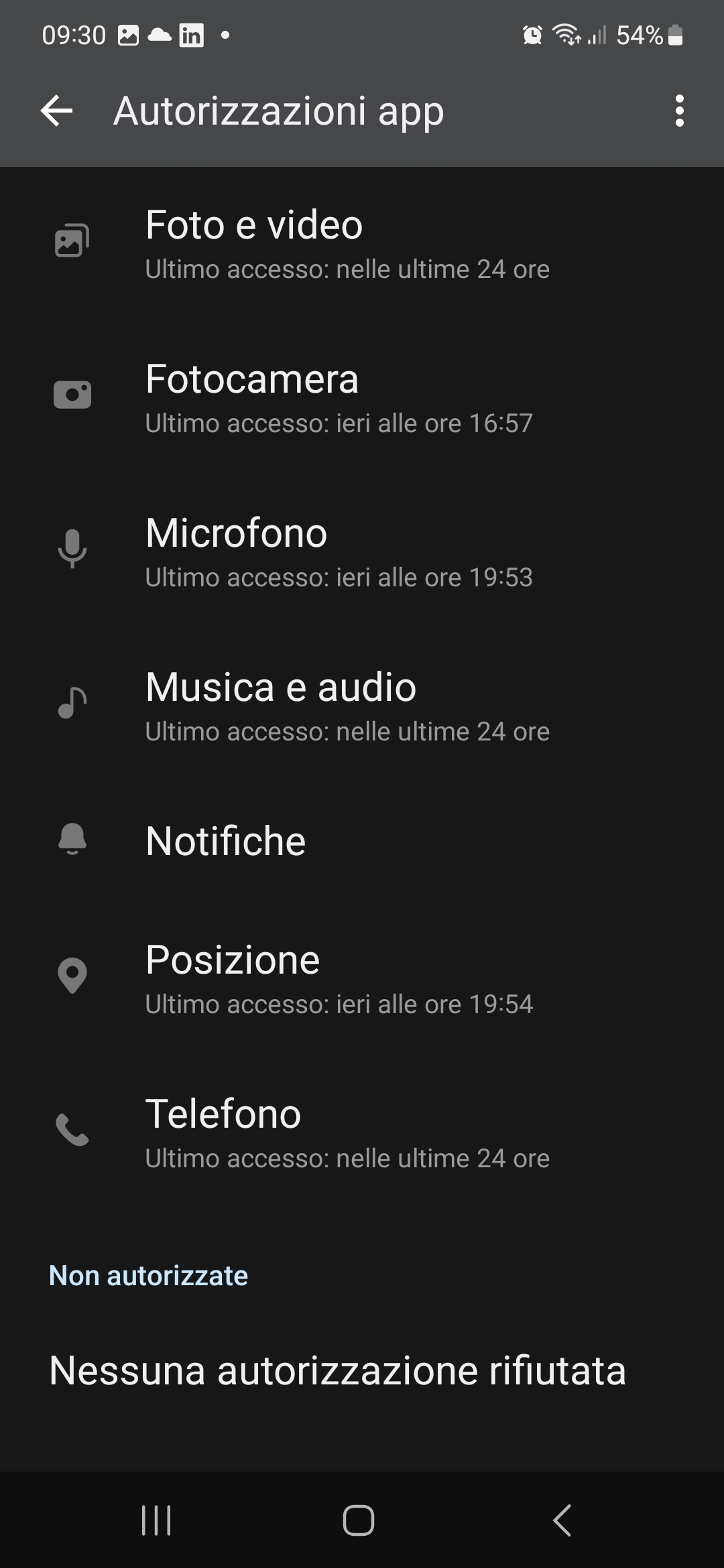Open Musica e audio permission

coord(362,706)
